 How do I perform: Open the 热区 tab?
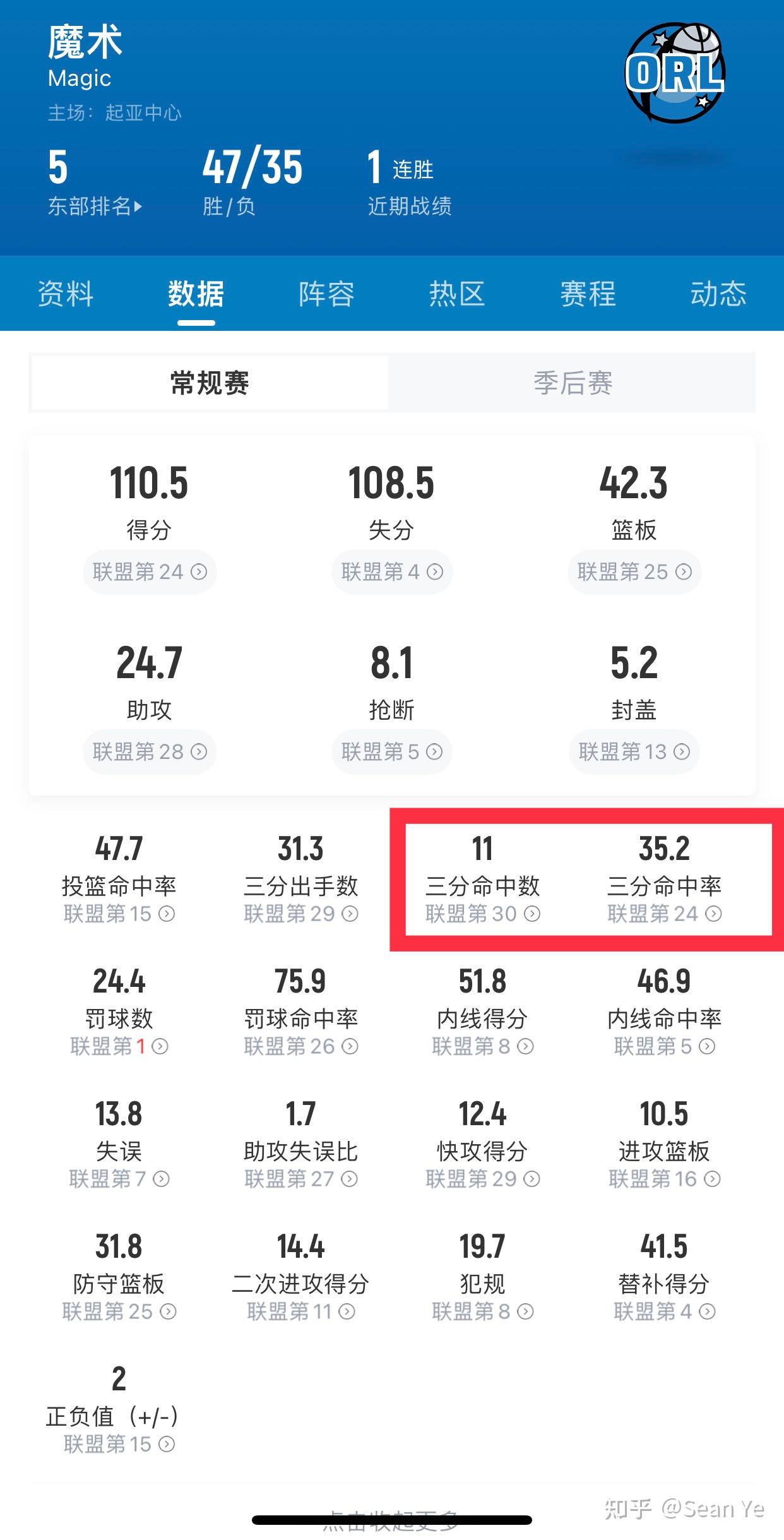457,294
